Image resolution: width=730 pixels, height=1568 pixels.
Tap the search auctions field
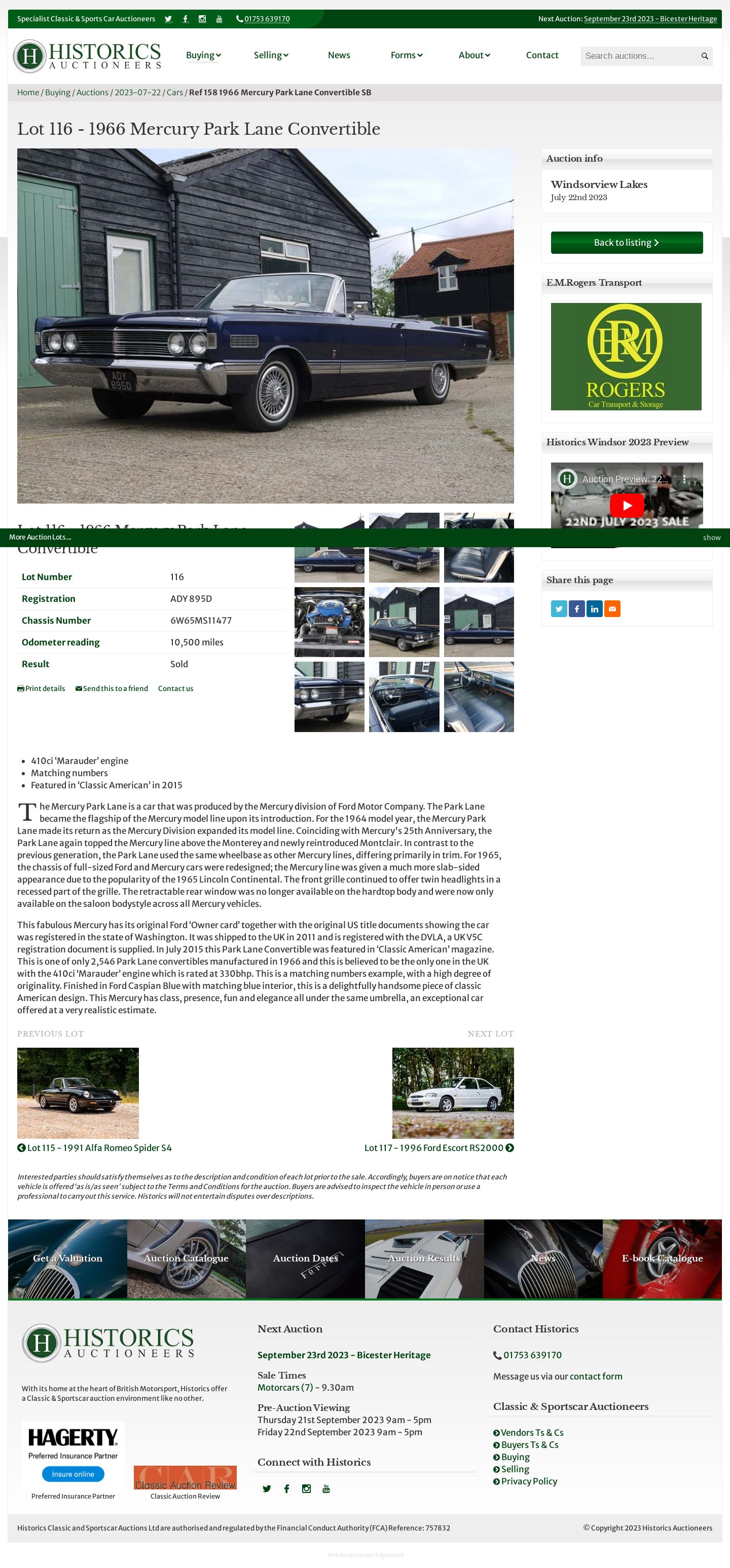point(639,56)
